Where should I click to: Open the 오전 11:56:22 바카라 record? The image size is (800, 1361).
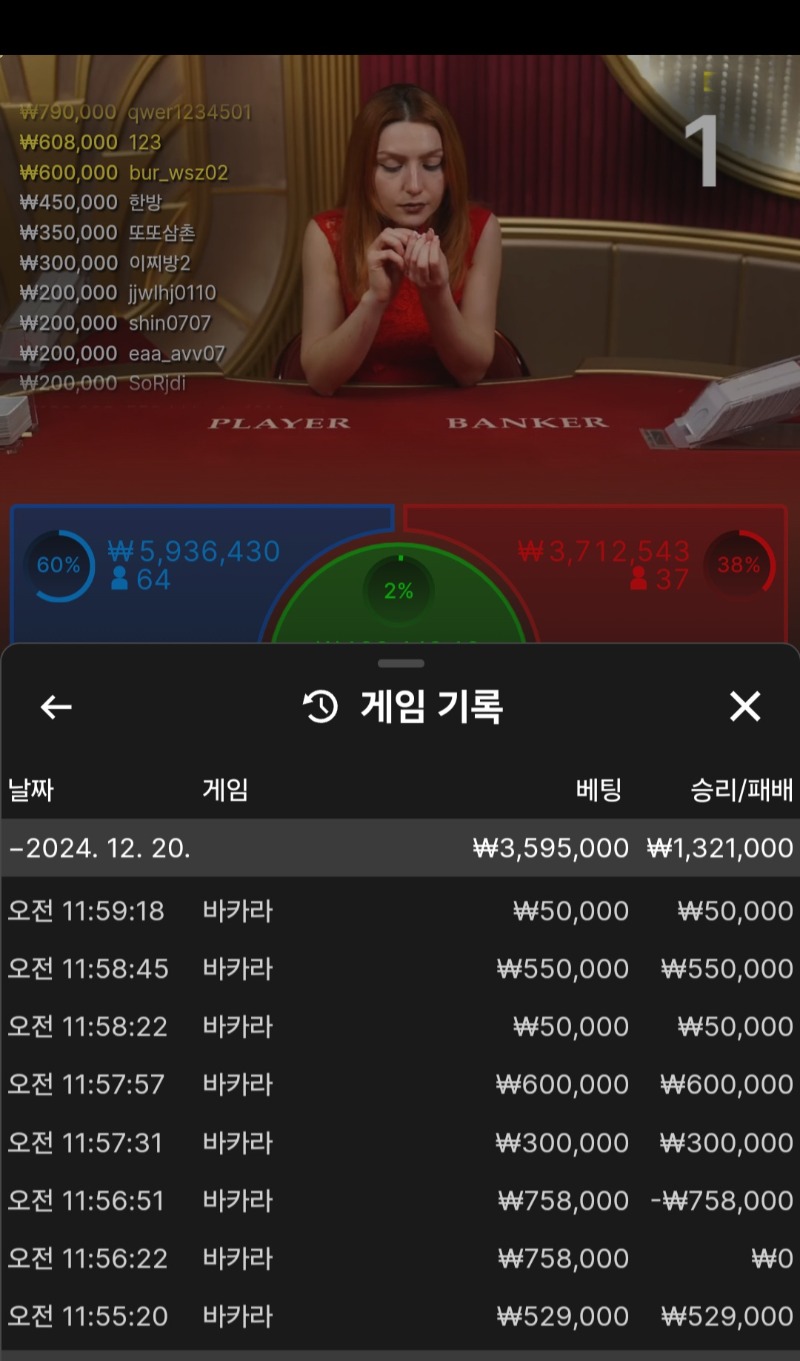pyautogui.click(x=400, y=1258)
